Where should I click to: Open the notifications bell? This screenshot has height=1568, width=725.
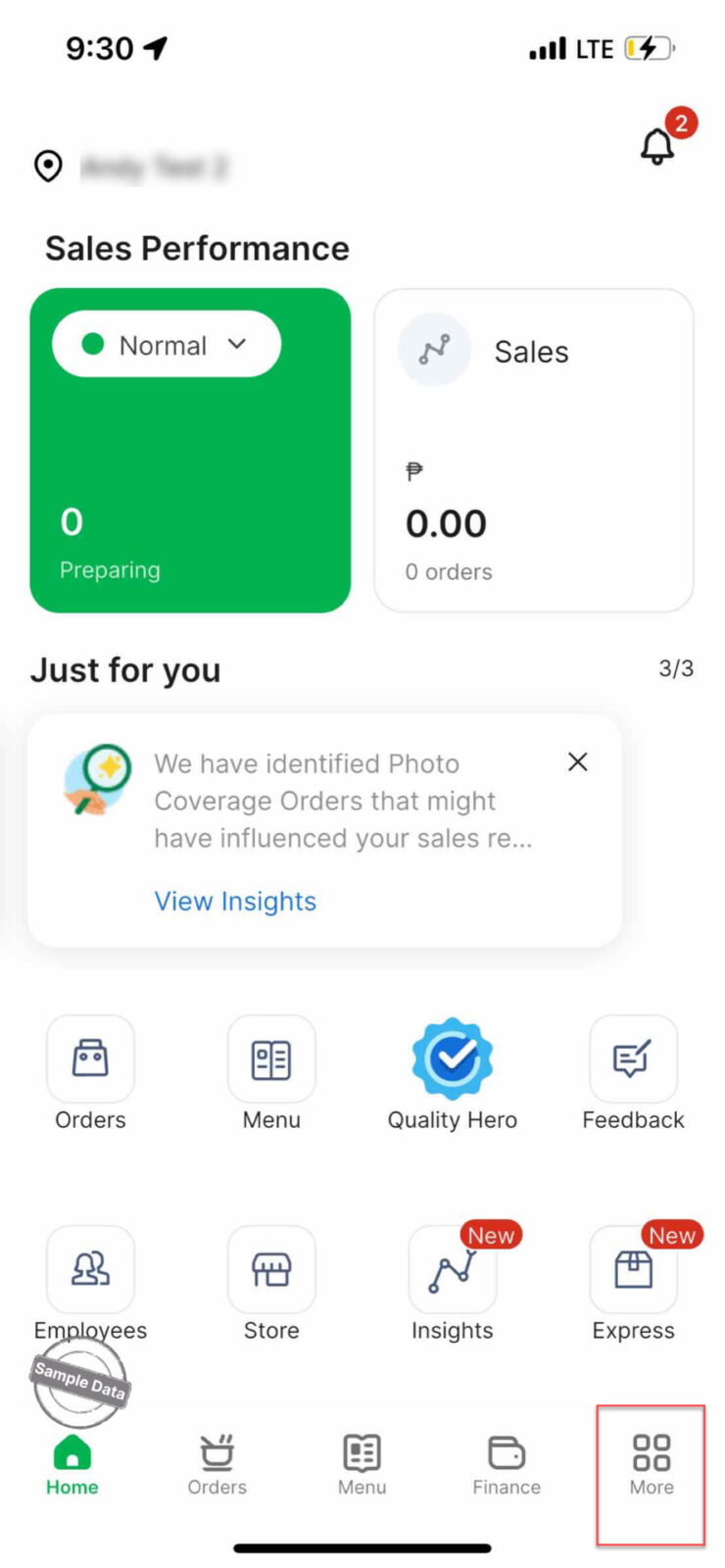tap(657, 147)
